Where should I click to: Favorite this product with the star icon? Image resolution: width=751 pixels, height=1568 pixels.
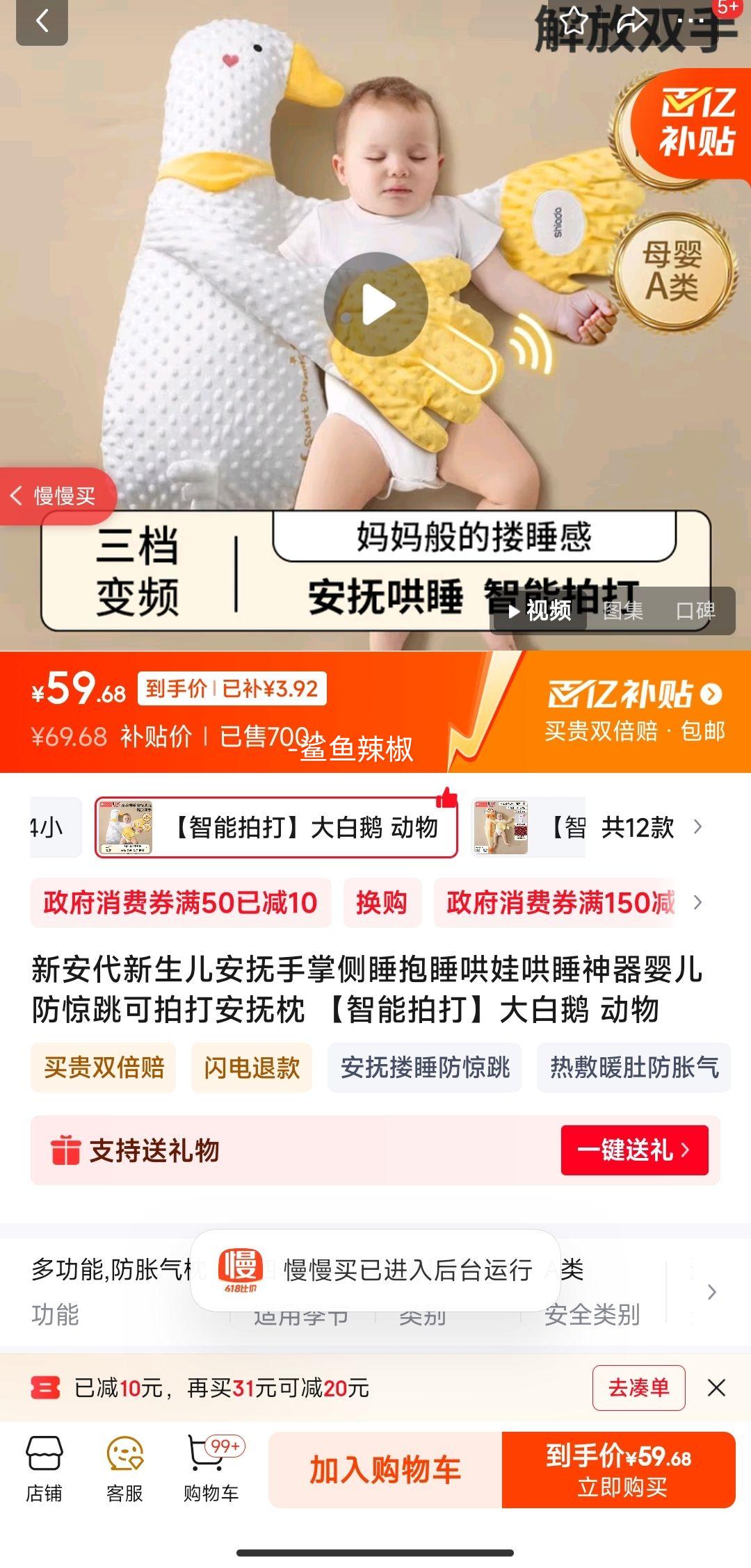[x=574, y=22]
